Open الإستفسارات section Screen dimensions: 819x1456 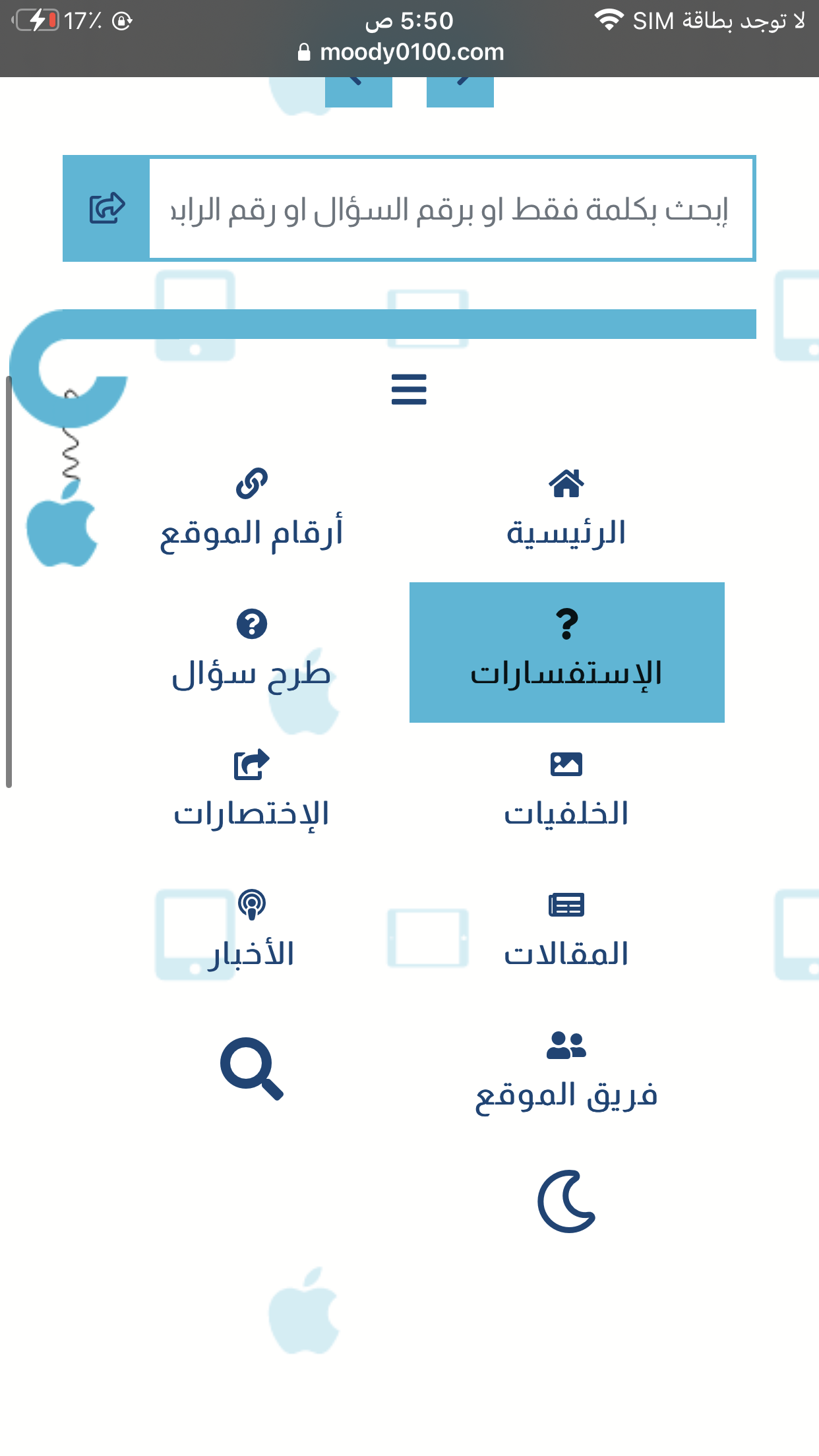[566, 652]
